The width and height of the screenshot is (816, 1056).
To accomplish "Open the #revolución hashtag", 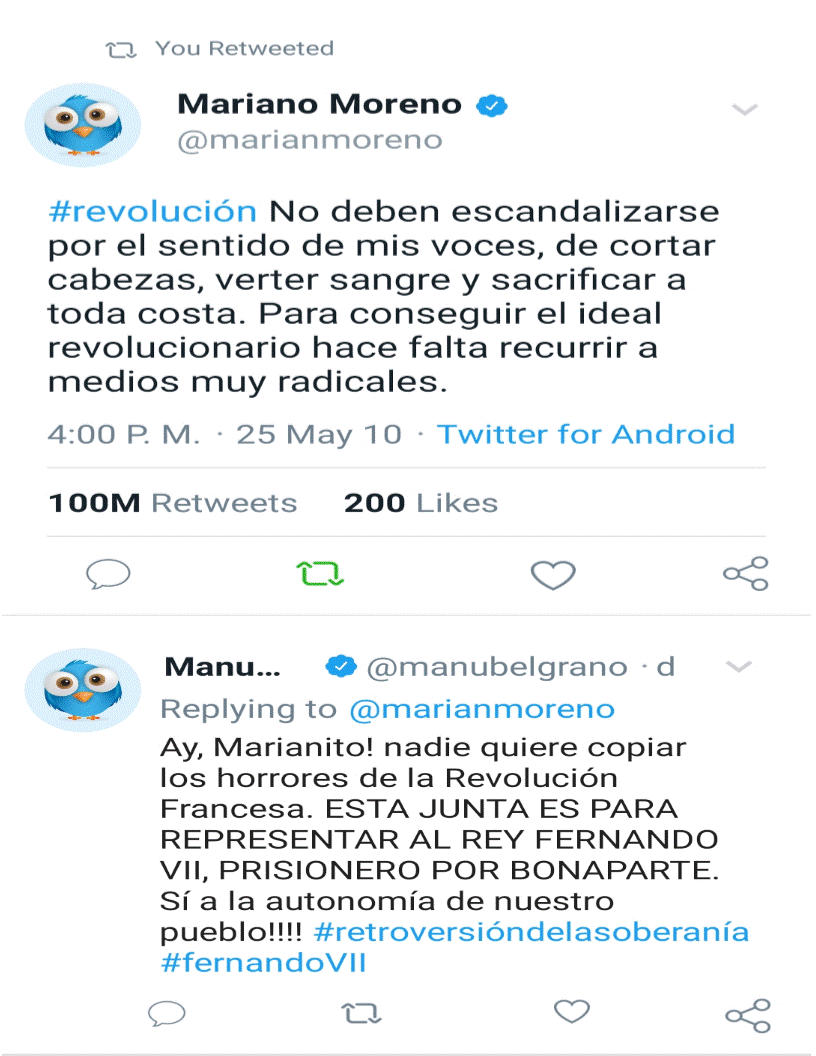I will click(152, 212).
